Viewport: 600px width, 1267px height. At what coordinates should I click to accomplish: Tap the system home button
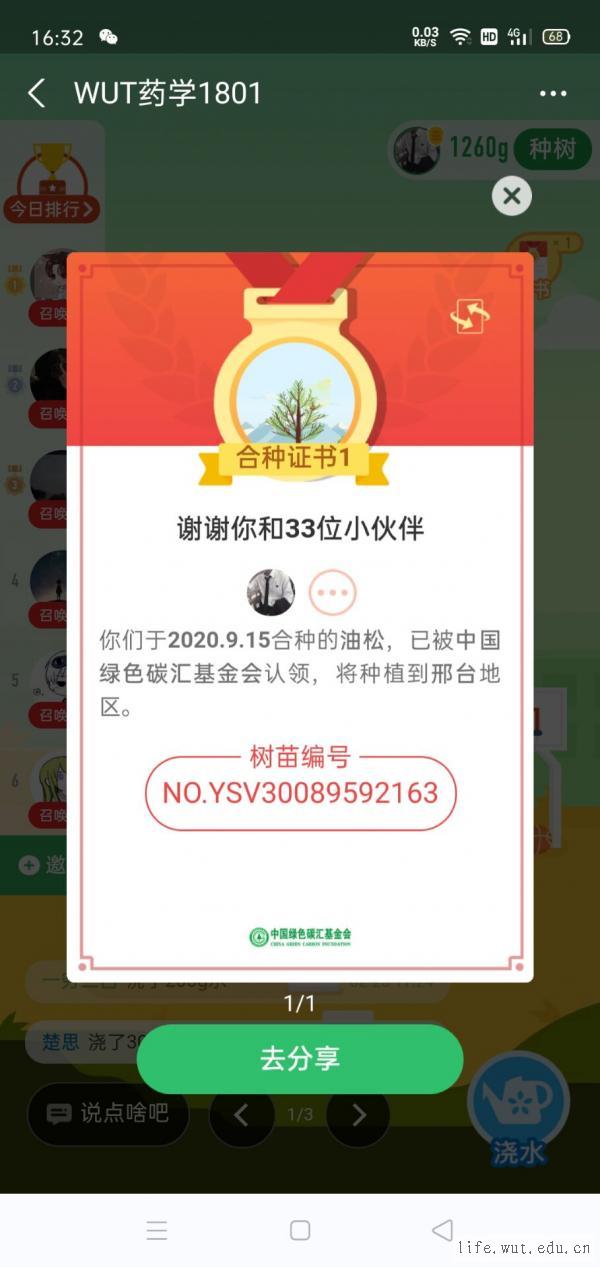pyautogui.click(x=300, y=1230)
